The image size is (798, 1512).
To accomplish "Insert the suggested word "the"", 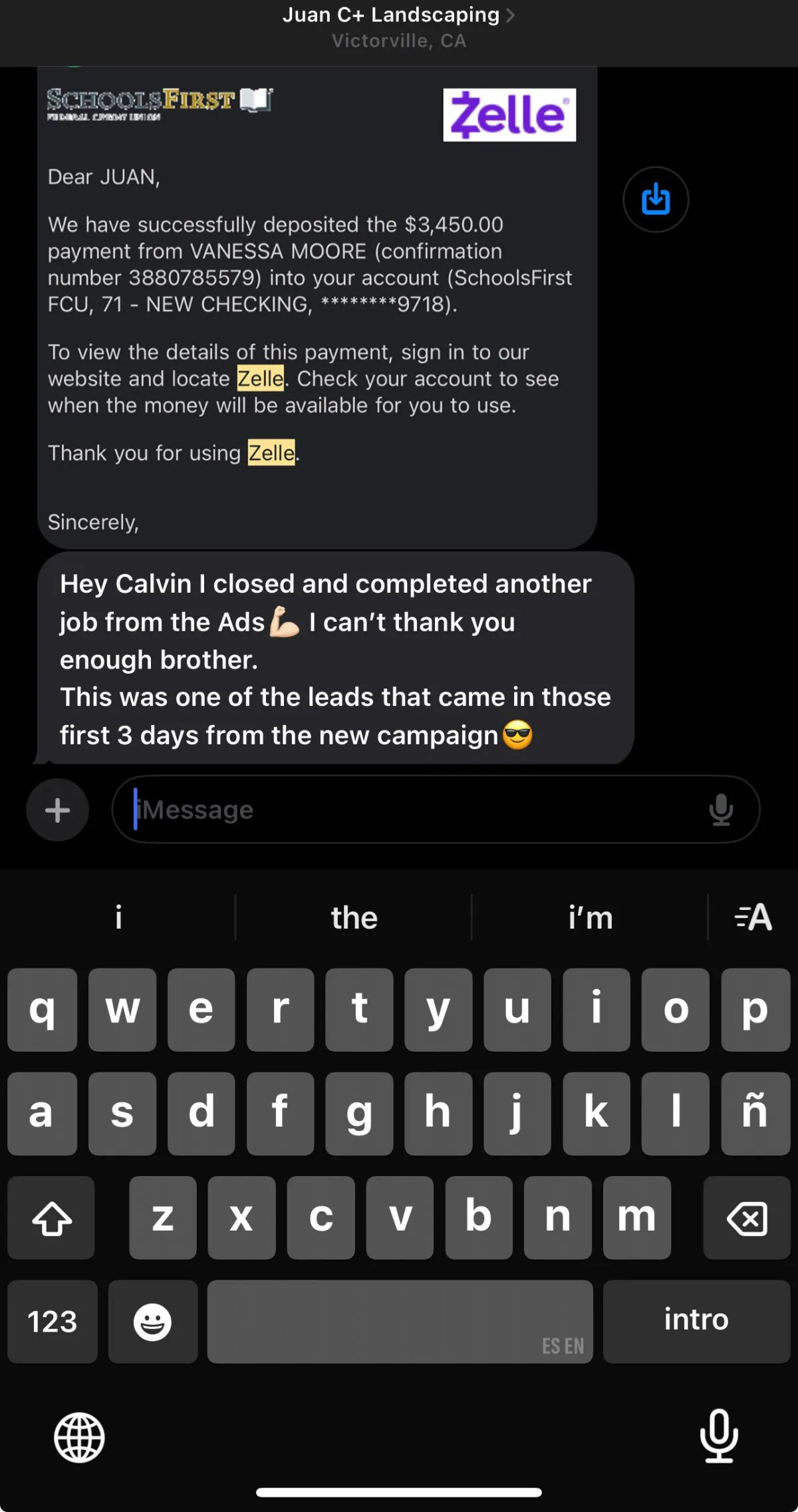I will pos(354,917).
